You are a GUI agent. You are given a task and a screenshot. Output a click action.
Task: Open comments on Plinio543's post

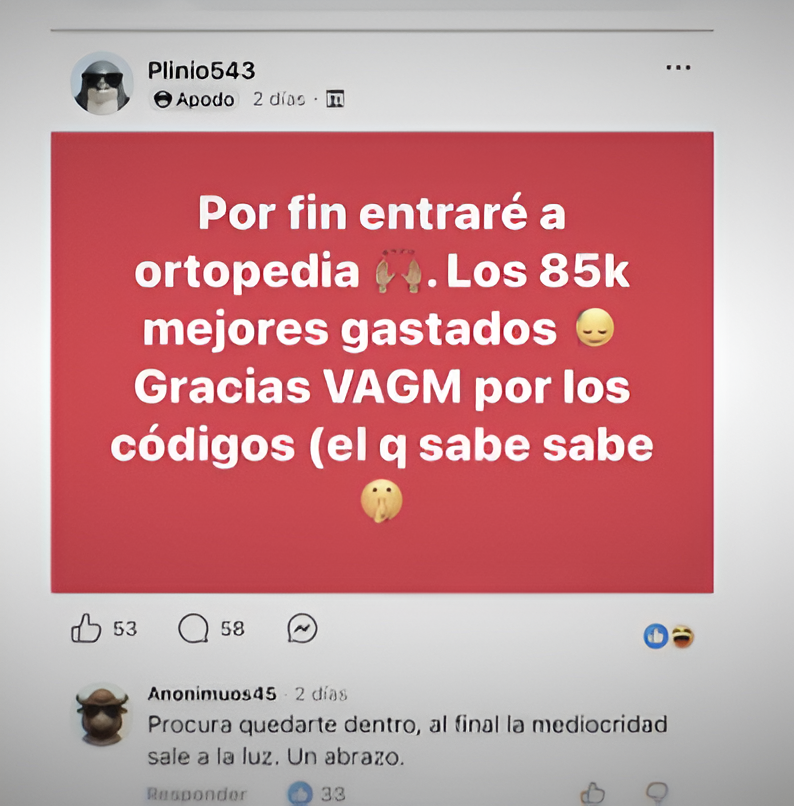tap(195, 629)
